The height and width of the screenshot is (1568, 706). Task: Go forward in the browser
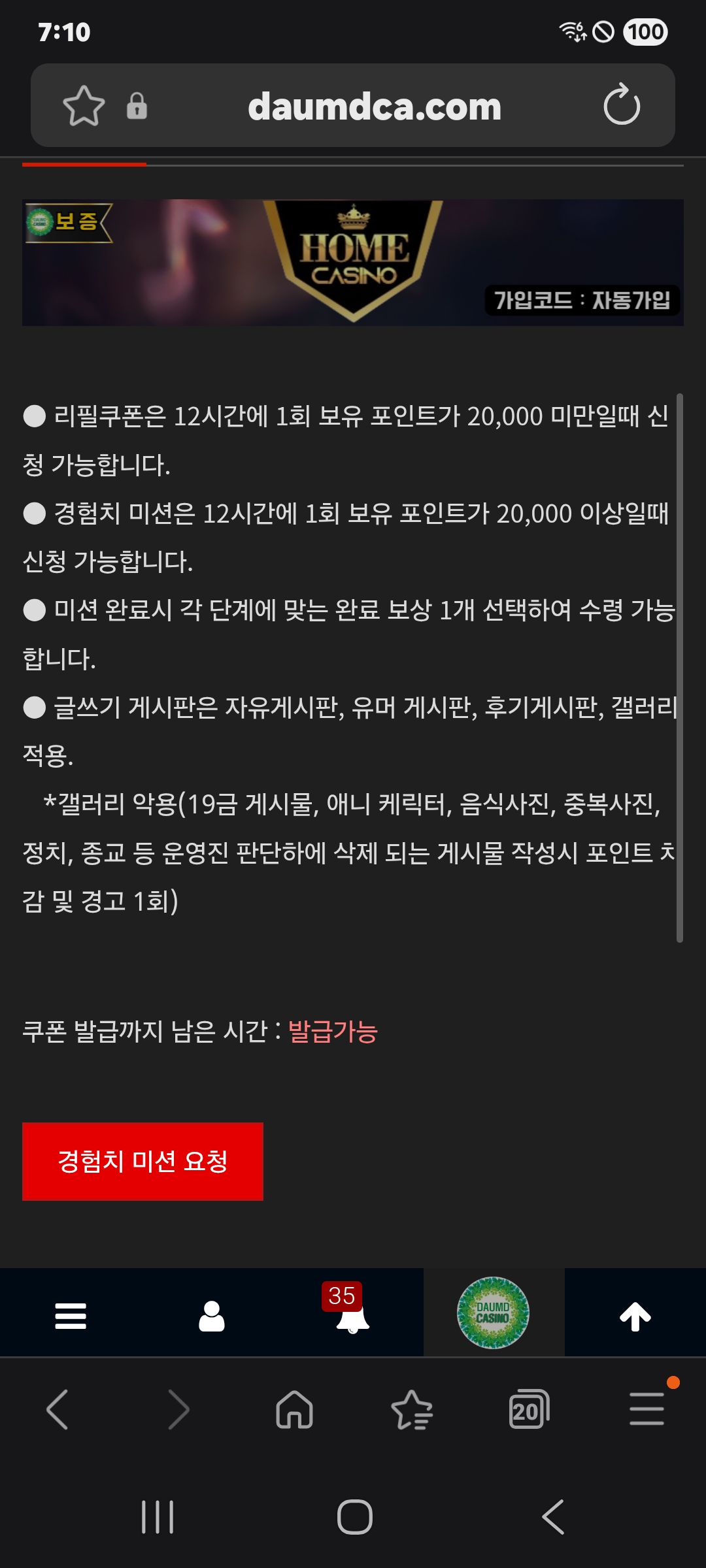(x=178, y=1409)
